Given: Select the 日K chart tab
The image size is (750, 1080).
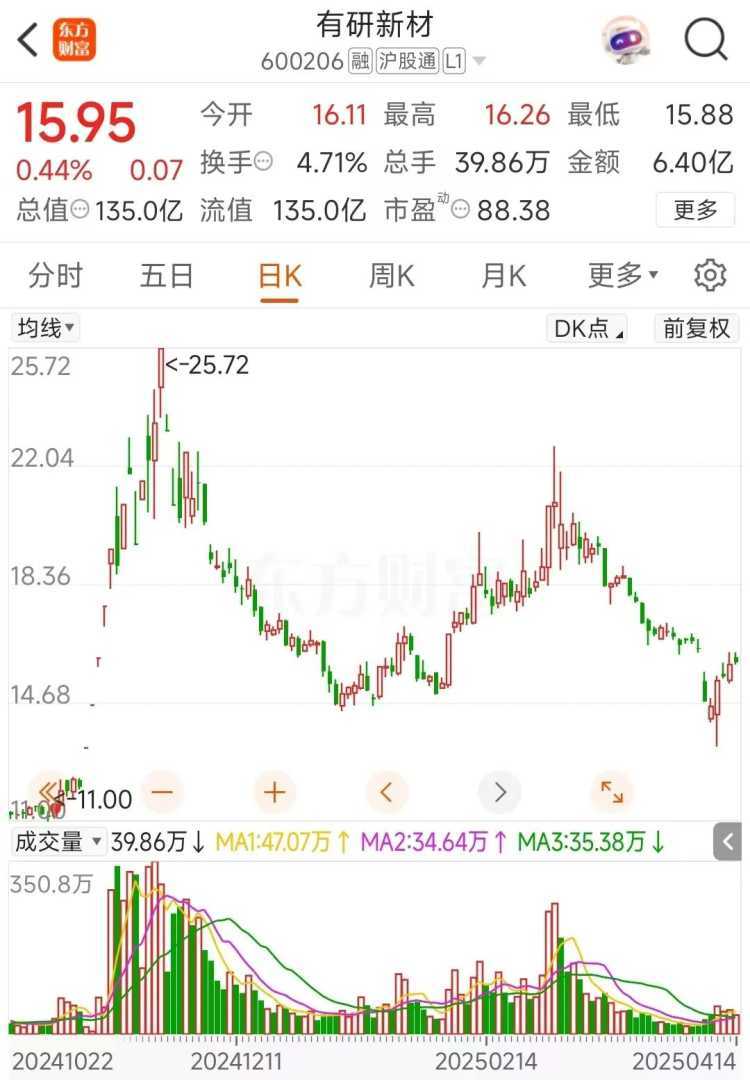Looking at the screenshot, I should (x=279, y=275).
